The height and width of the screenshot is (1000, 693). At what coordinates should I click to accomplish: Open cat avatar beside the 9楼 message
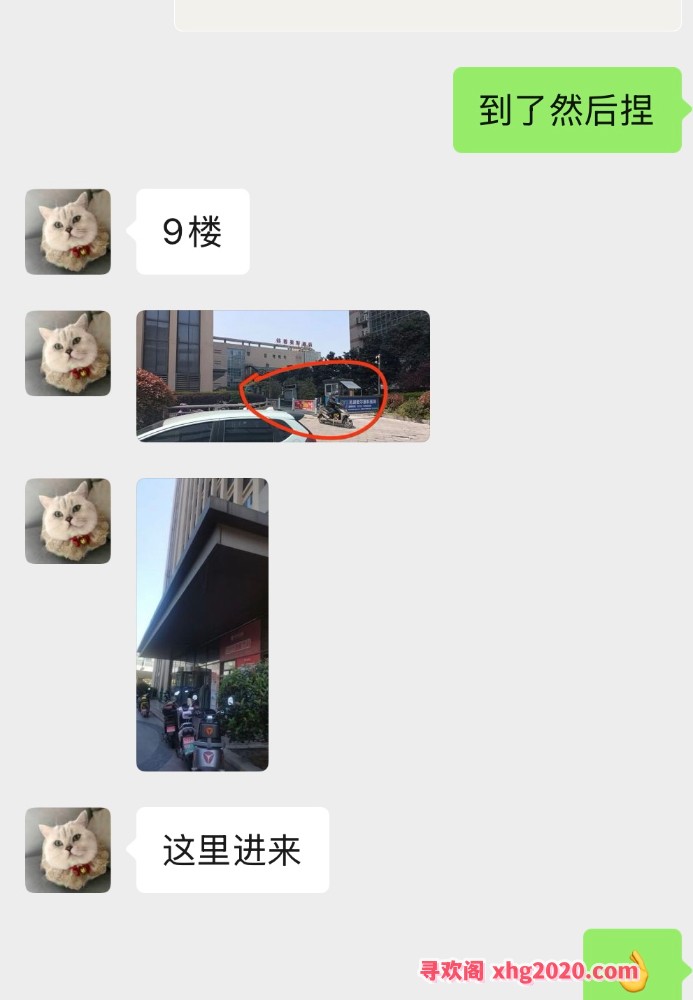click(x=68, y=232)
